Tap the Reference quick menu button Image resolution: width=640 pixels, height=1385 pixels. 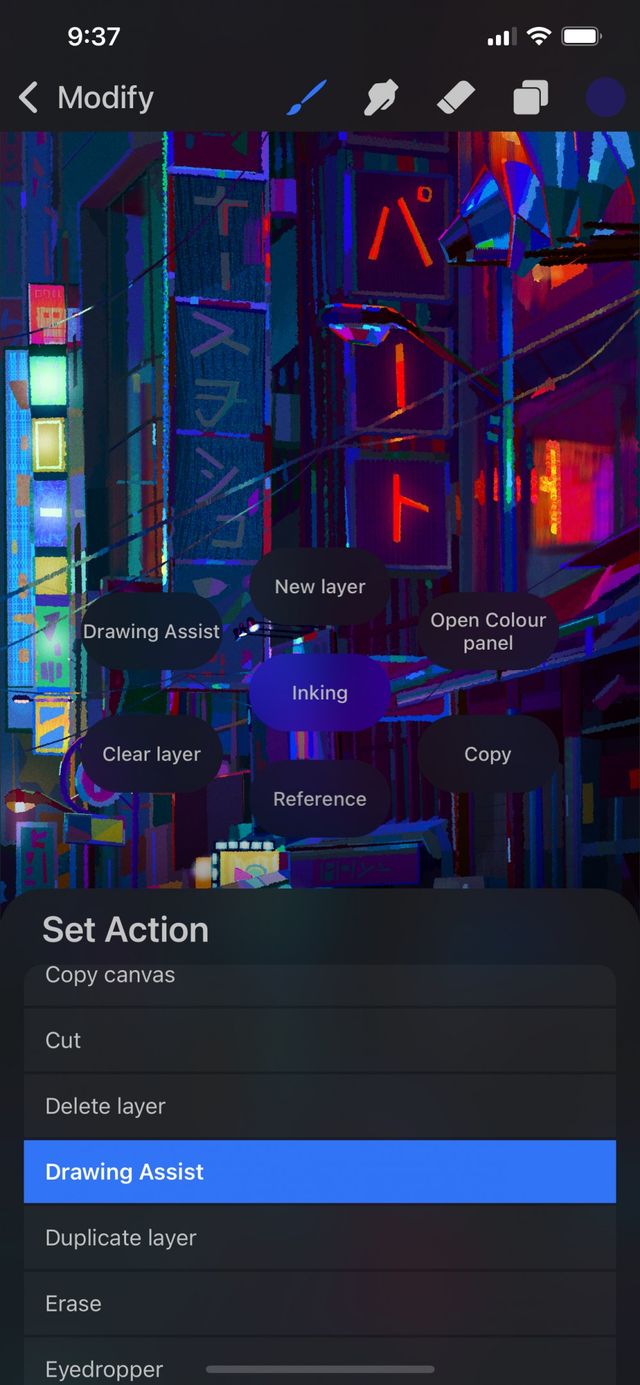pos(319,799)
